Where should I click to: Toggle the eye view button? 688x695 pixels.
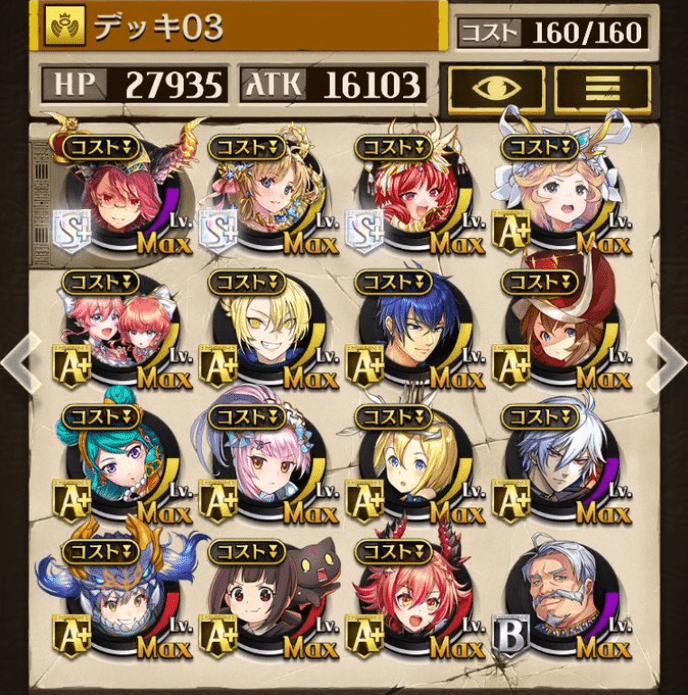point(496,88)
